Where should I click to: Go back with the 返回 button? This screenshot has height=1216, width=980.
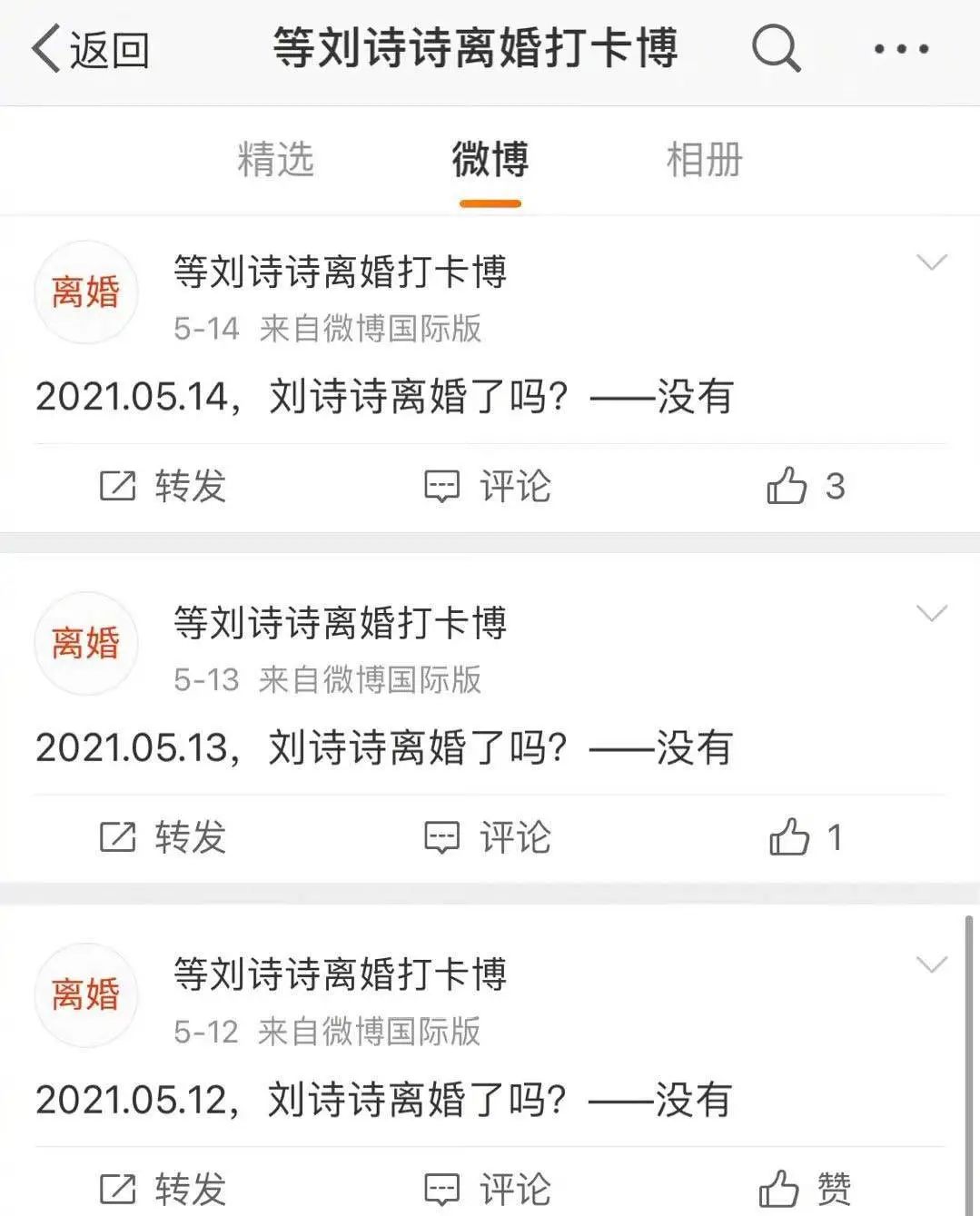[x=91, y=49]
